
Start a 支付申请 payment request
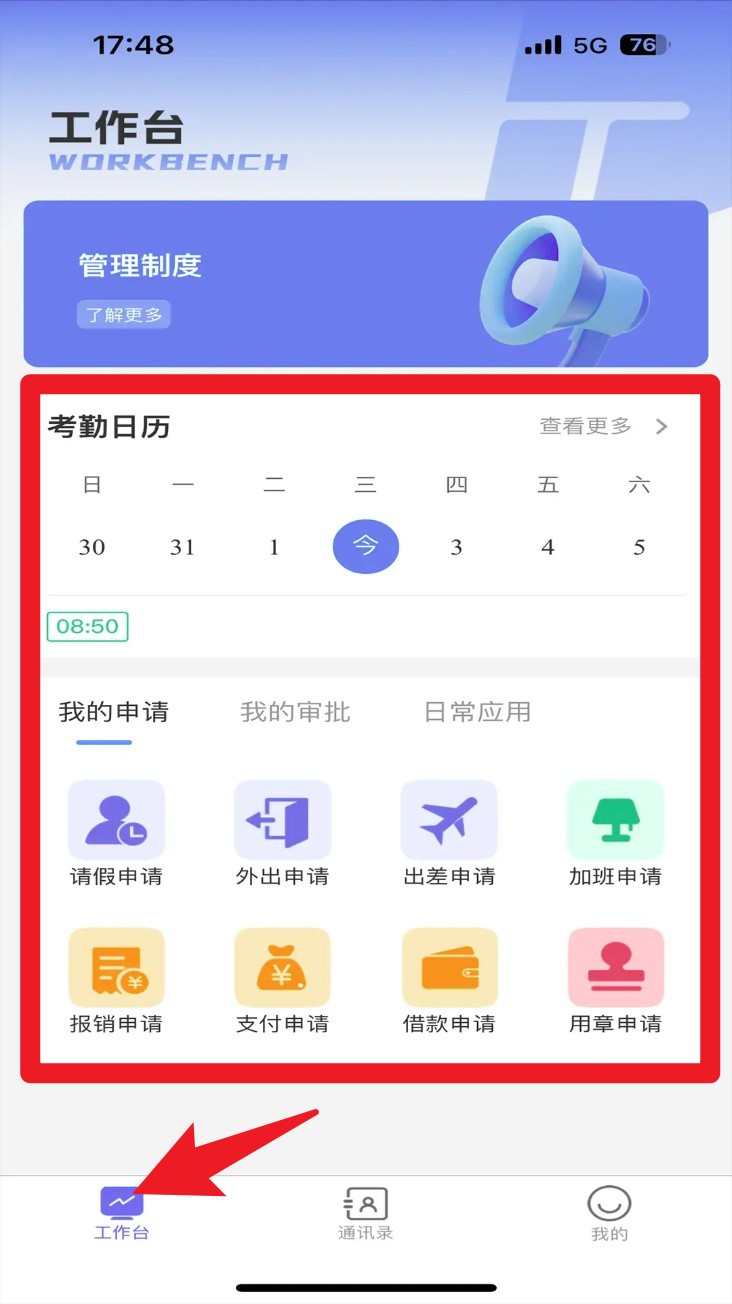pos(282,980)
